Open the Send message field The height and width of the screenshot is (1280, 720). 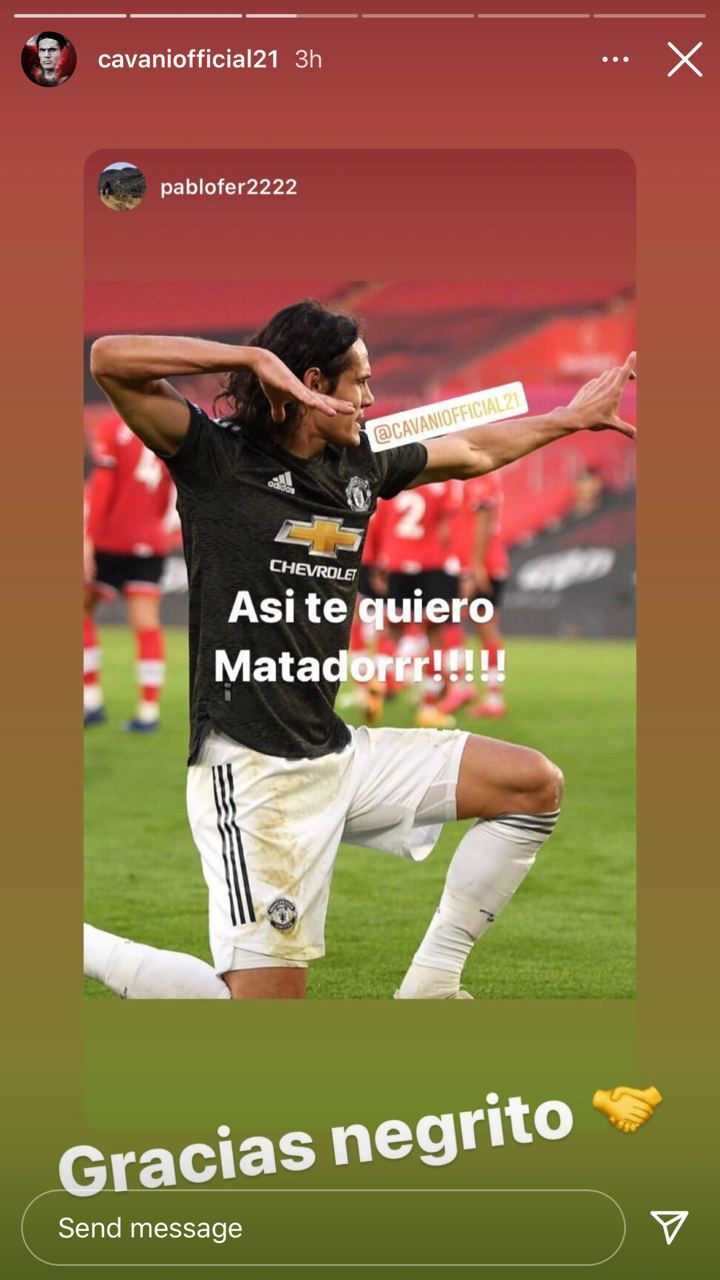click(x=322, y=1227)
